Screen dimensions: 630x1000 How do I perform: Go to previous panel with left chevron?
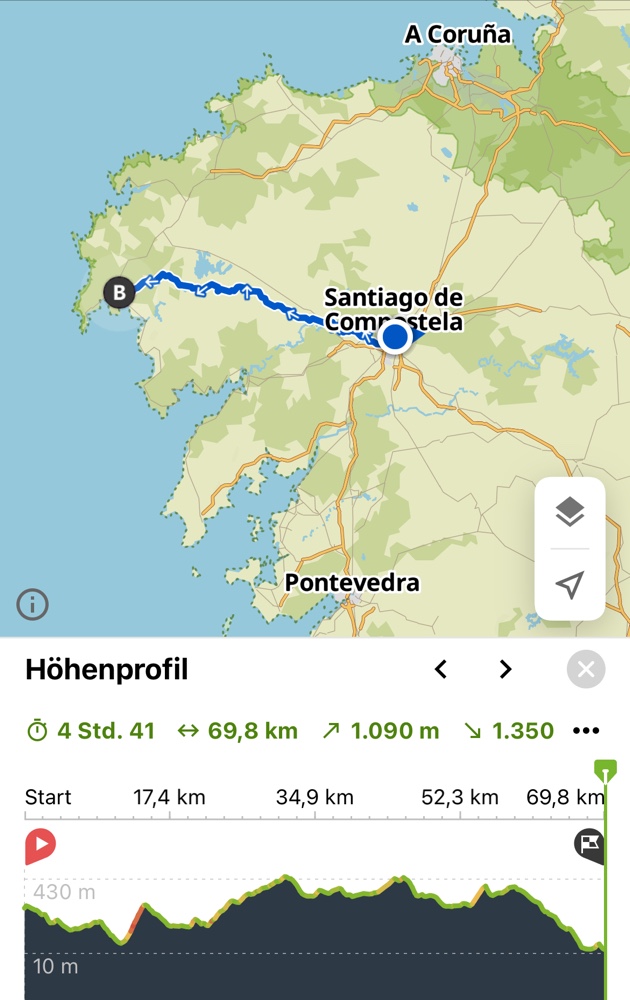pos(441,670)
